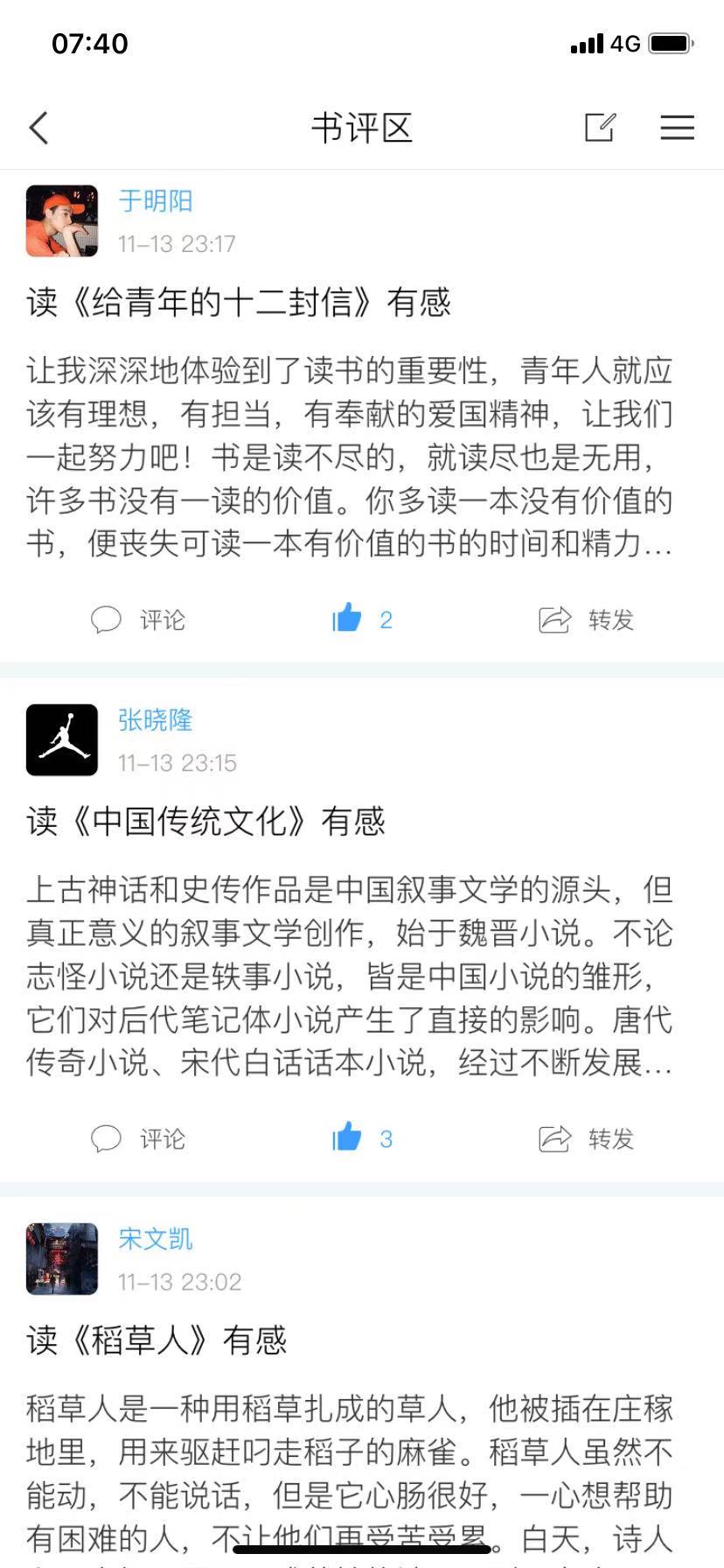This screenshot has width=724, height=1568.
Task: View 张晓隆's profile avatar
Action: click(62, 739)
